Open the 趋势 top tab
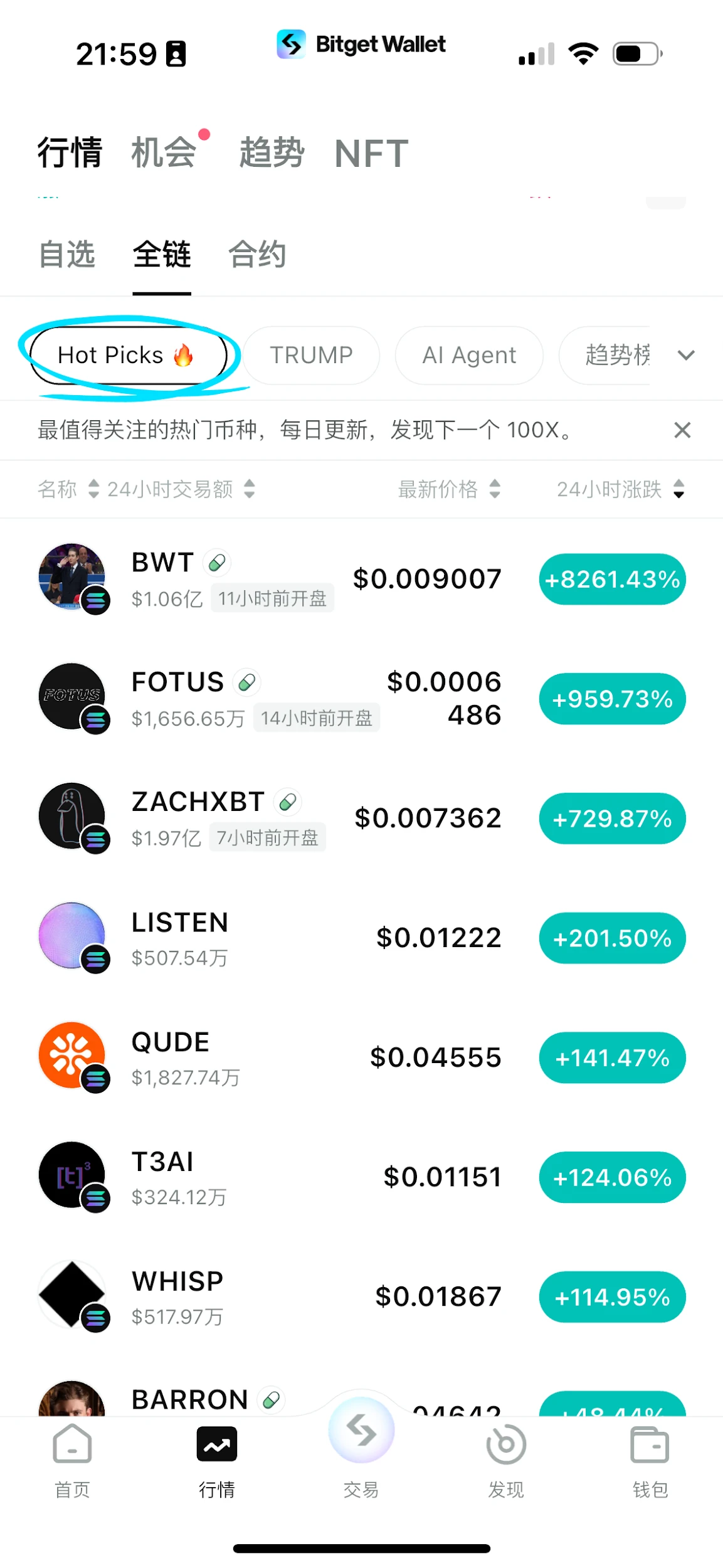 (x=272, y=152)
